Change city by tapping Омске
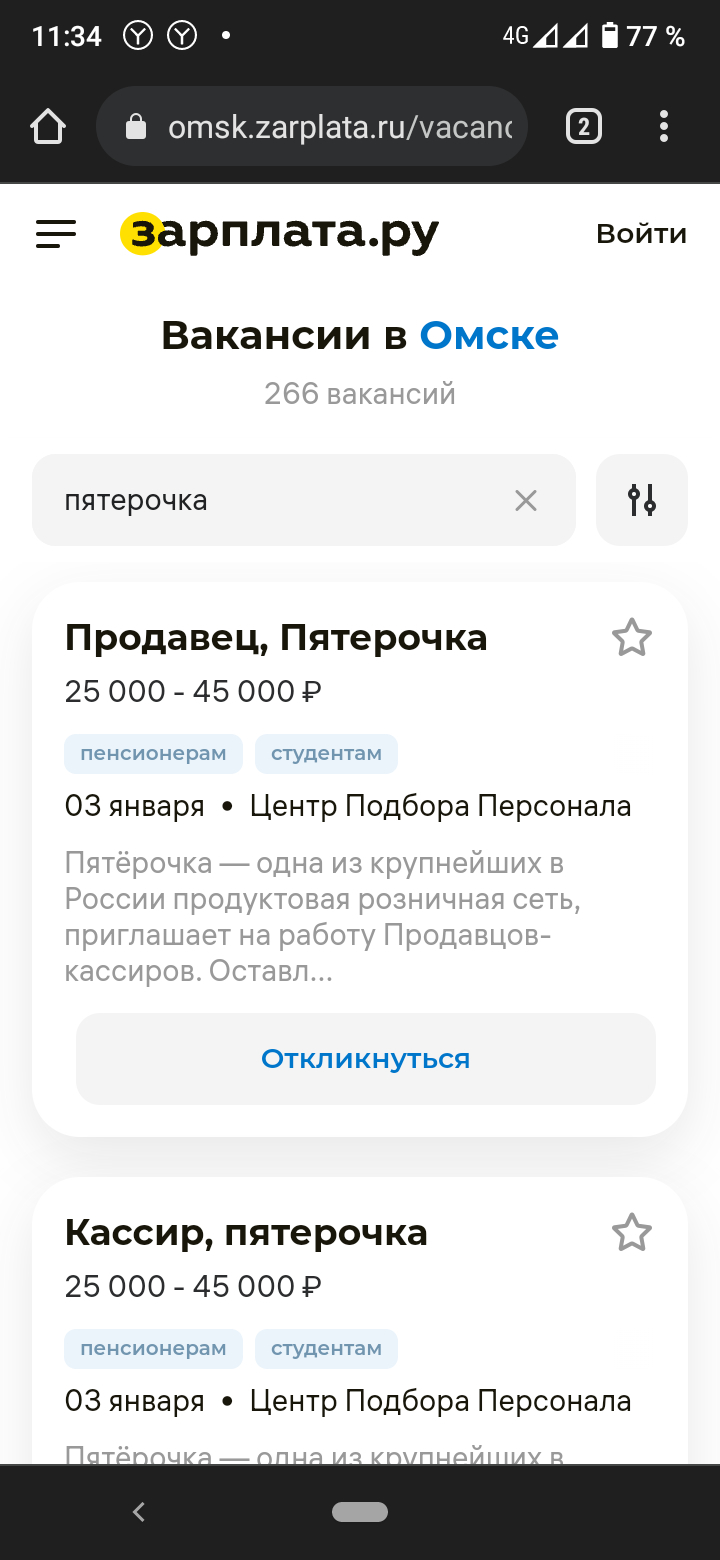 tap(488, 336)
